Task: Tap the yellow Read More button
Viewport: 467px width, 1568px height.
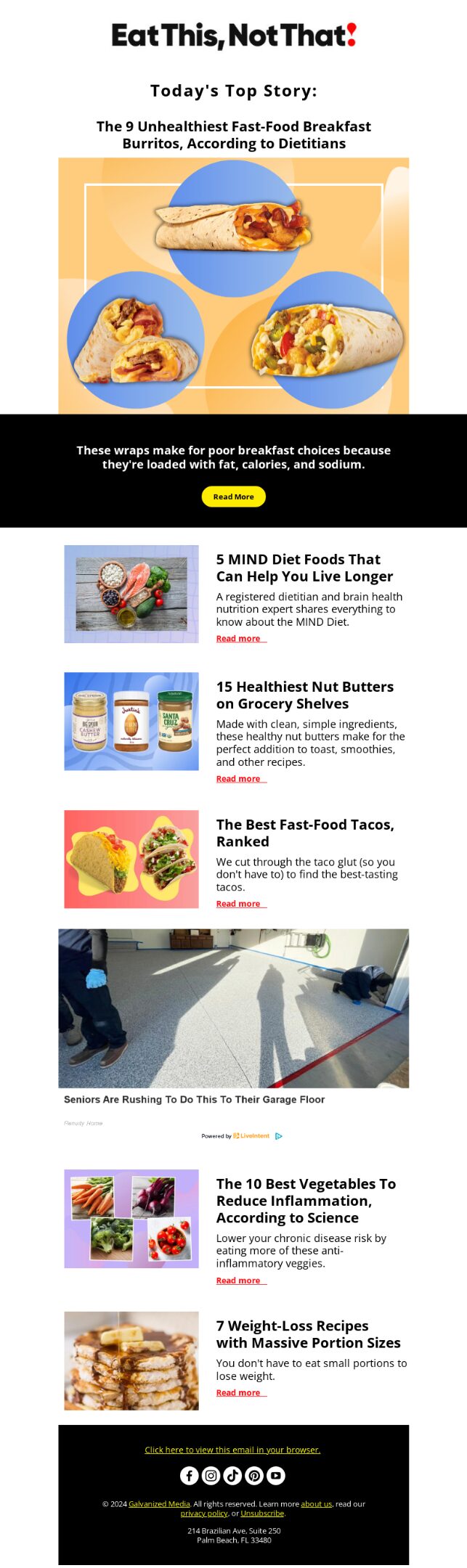Action: (x=233, y=497)
